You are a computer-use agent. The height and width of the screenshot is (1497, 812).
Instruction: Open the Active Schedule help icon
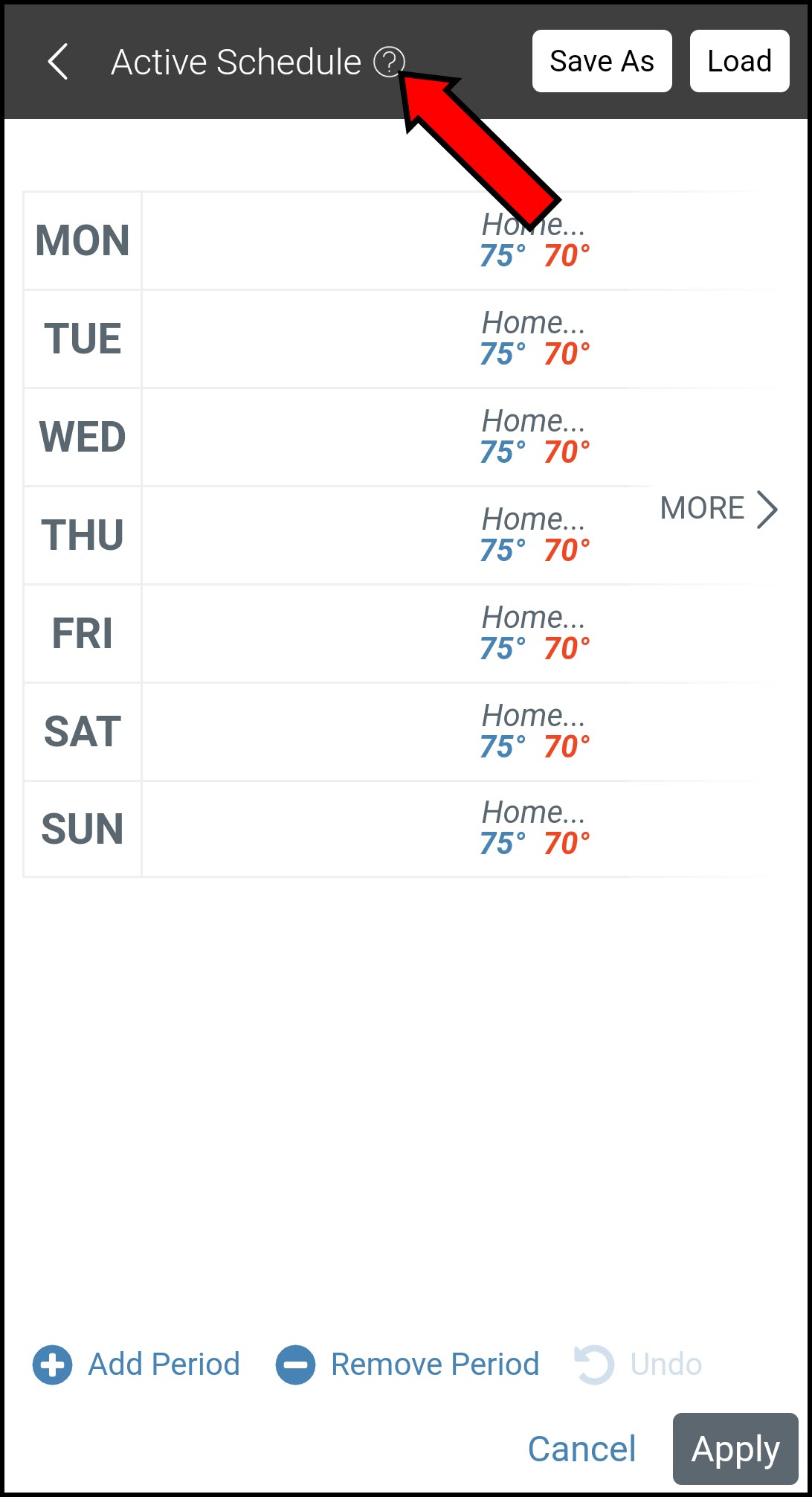click(x=388, y=62)
